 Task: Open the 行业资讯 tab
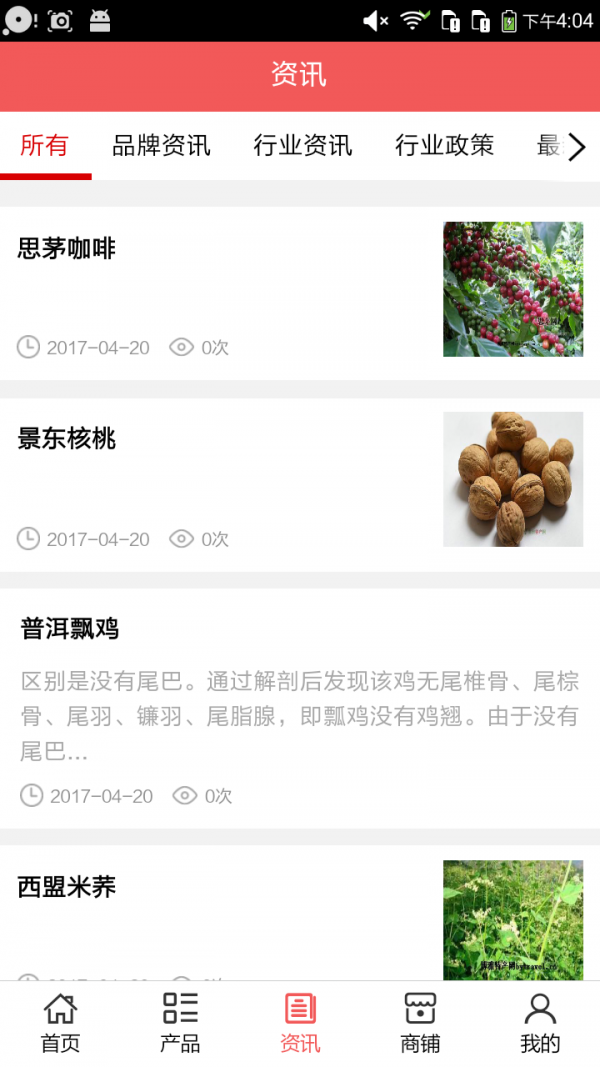(x=302, y=146)
